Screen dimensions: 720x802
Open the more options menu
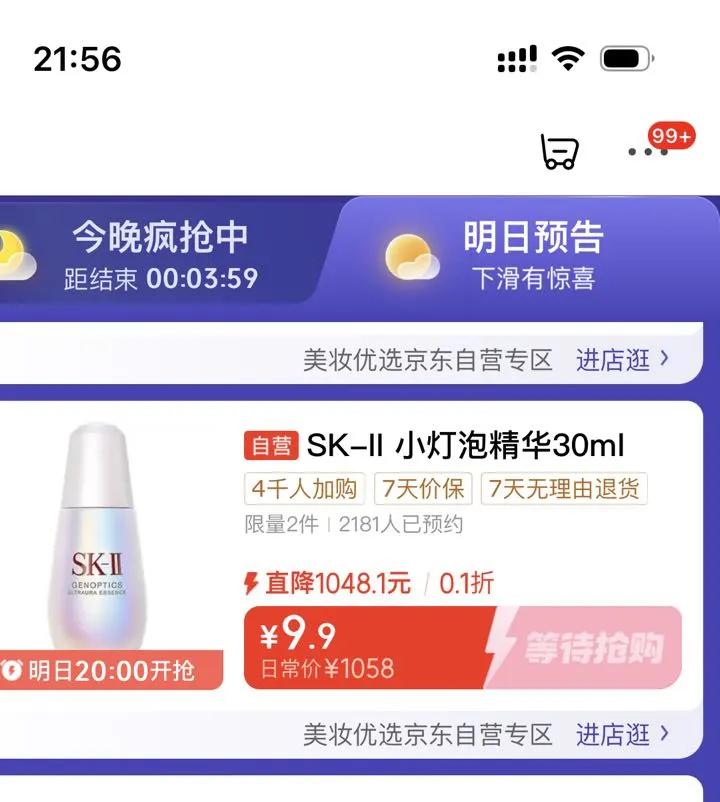648,152
